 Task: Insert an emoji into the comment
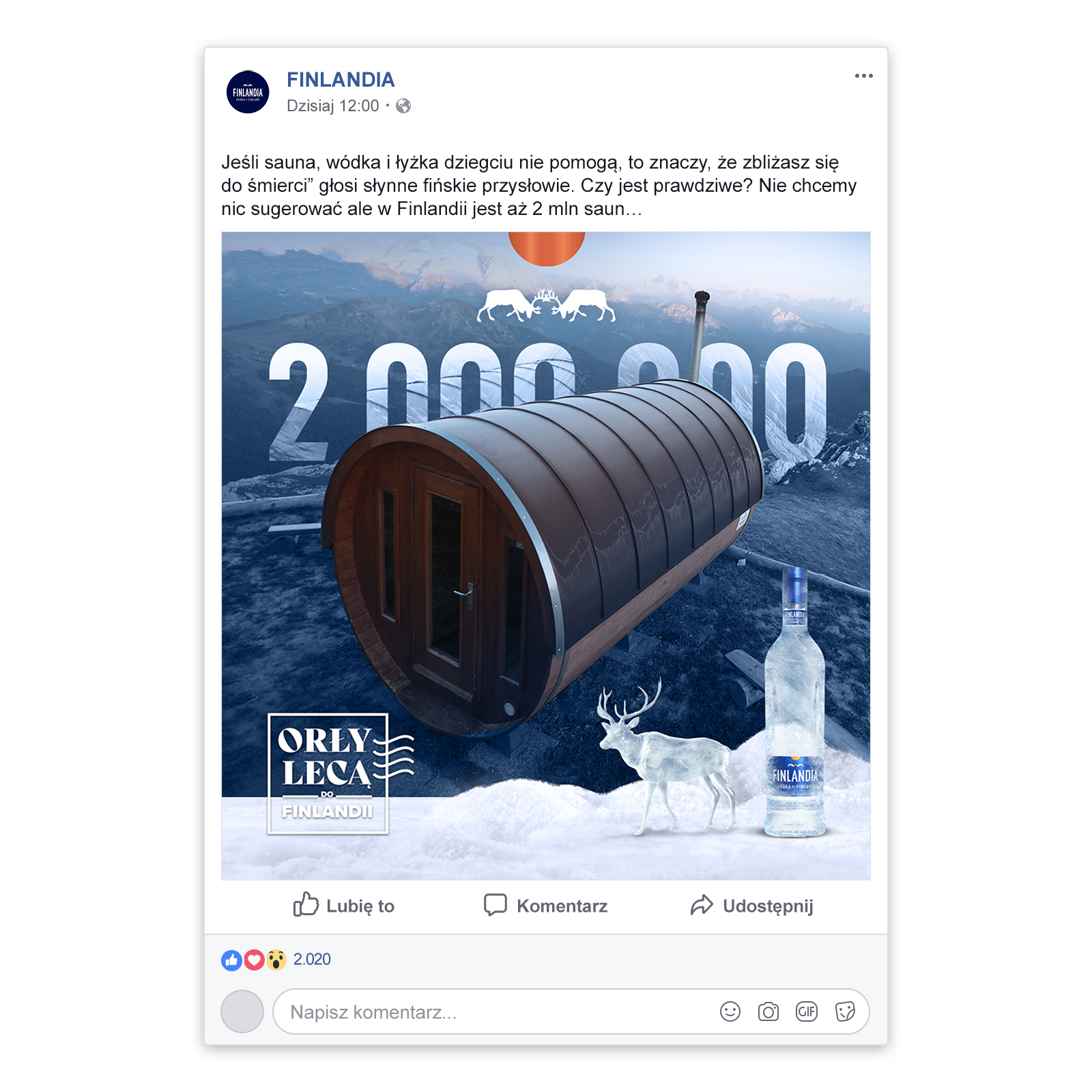point(730,1011)
